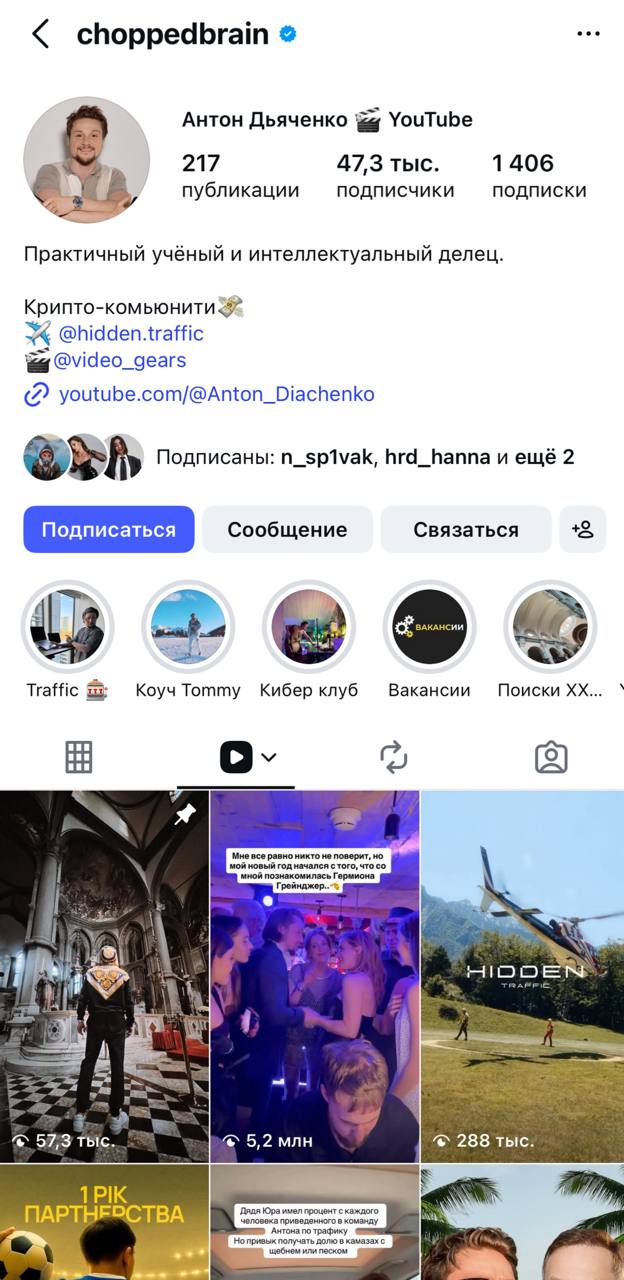This screenshot has height=1280, width=624.
Task: Open the Вакансии highlight
Action: coord(429,628)
